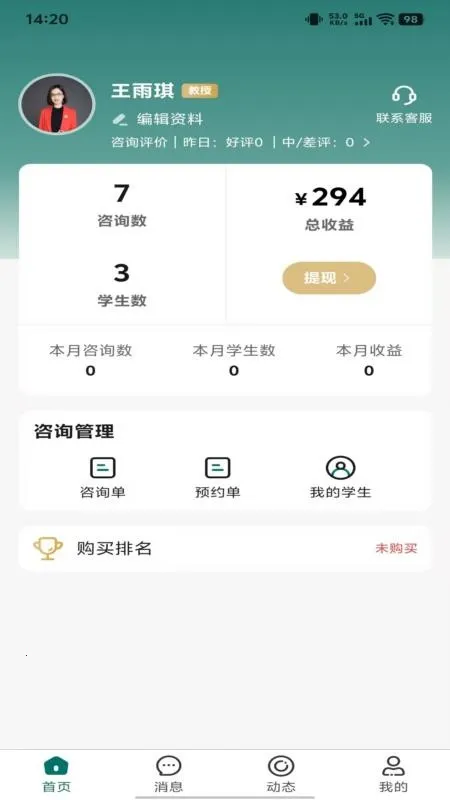Viewport: 450px width, 800px height.
Task: Tap the profile avatar photo
Action: [57, 104]
